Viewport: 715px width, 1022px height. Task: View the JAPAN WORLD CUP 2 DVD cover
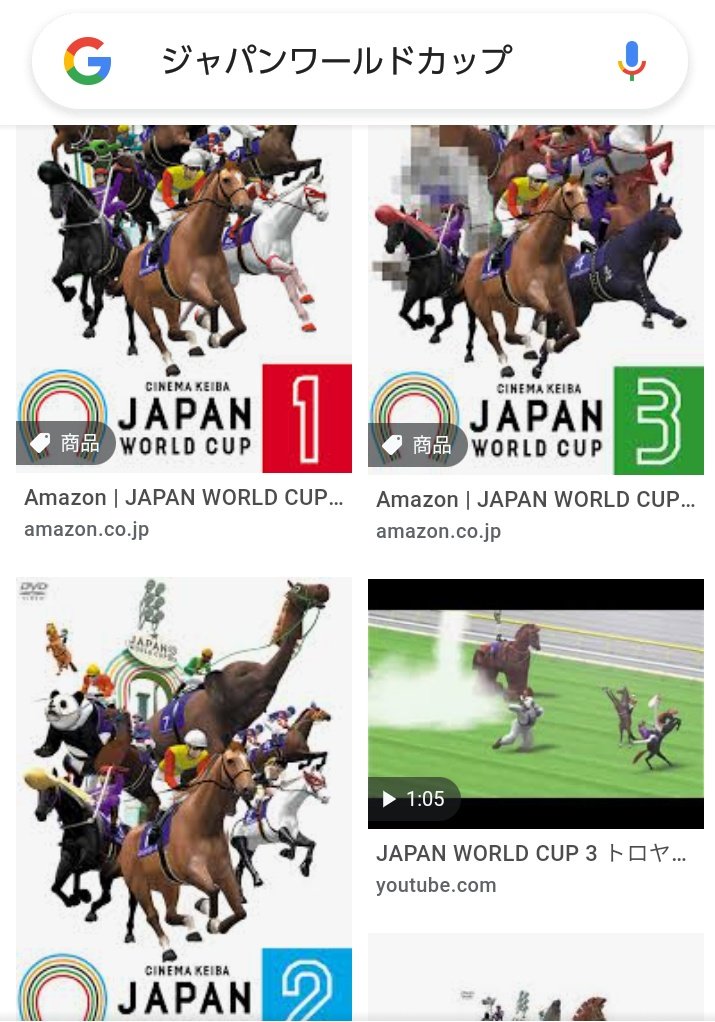pos(184,798)
